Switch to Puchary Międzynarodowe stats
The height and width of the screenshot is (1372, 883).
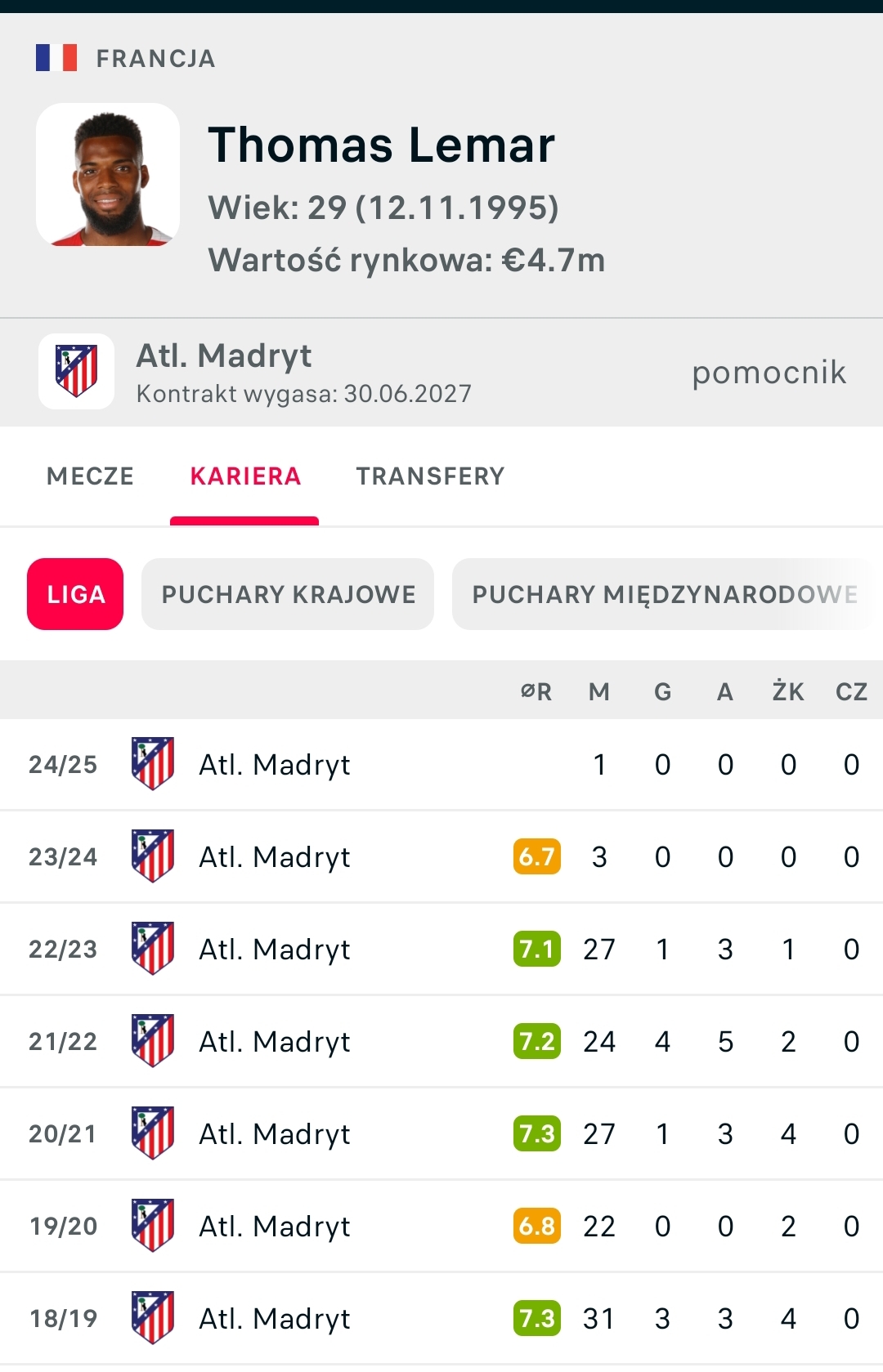click(664, 594)
